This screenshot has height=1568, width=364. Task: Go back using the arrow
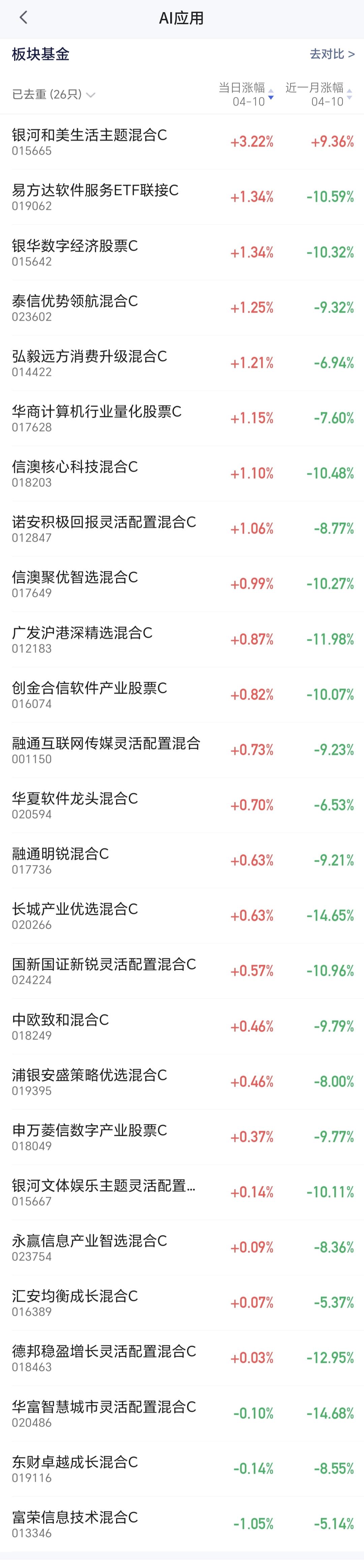(23, 18)
